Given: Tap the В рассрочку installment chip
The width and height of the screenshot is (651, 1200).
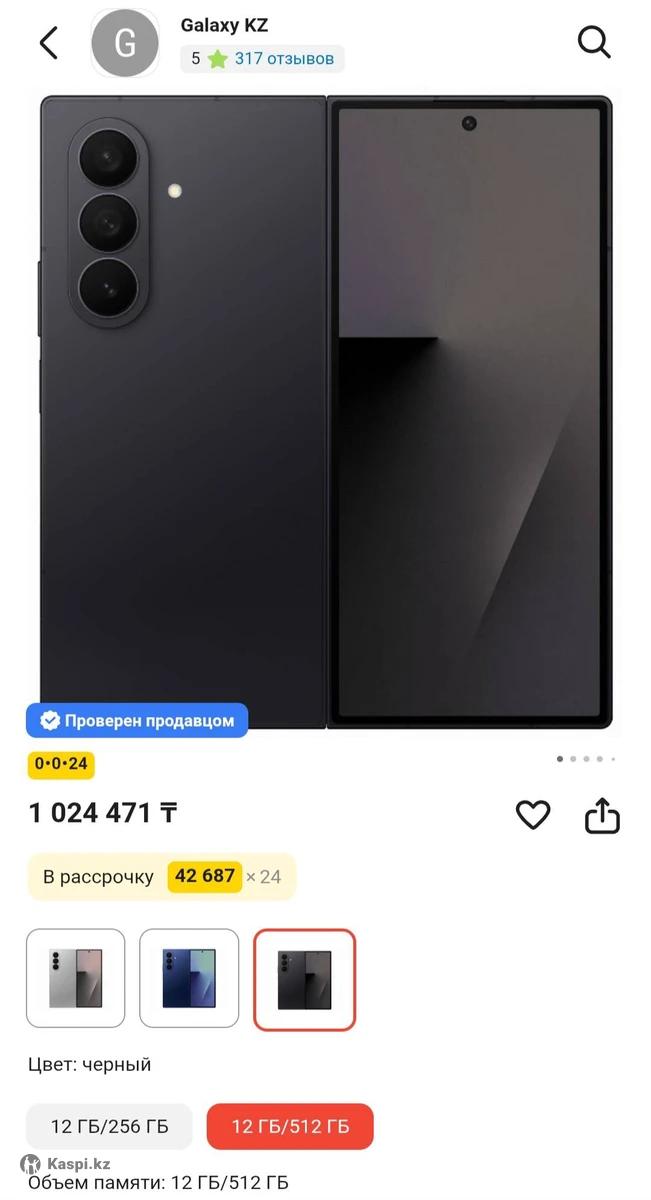Looking at the screenshot, I should (162, 877).
